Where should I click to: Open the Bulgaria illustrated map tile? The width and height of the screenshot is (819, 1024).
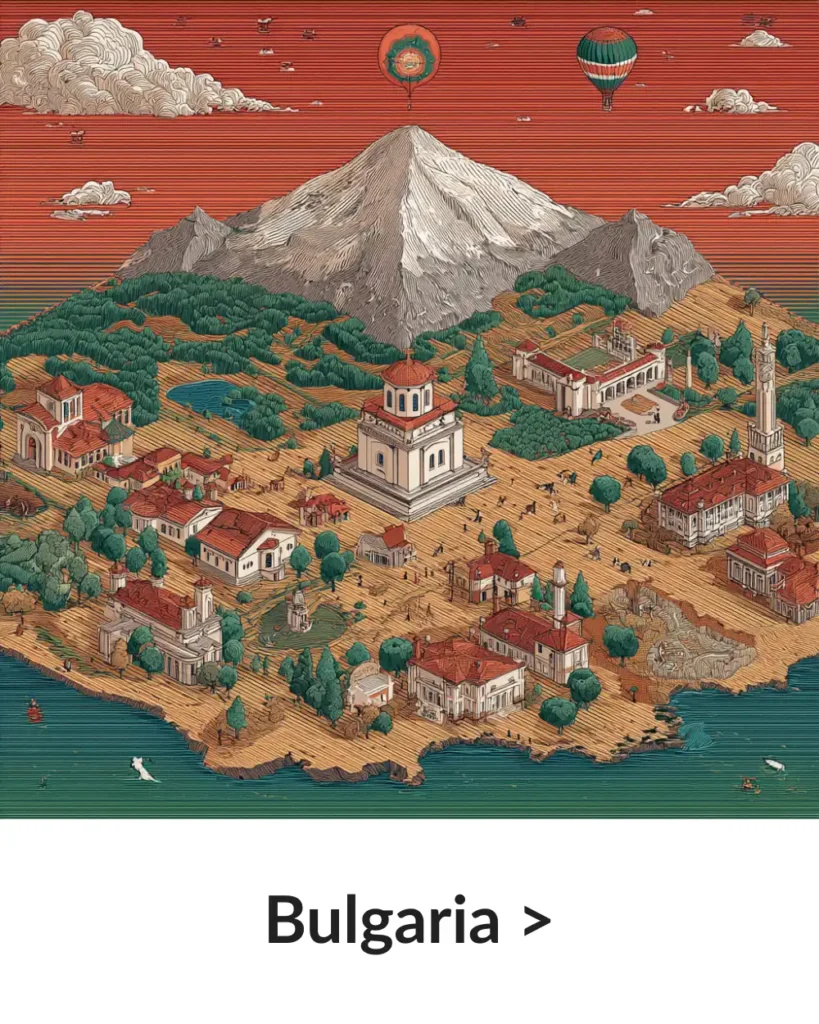409,409
